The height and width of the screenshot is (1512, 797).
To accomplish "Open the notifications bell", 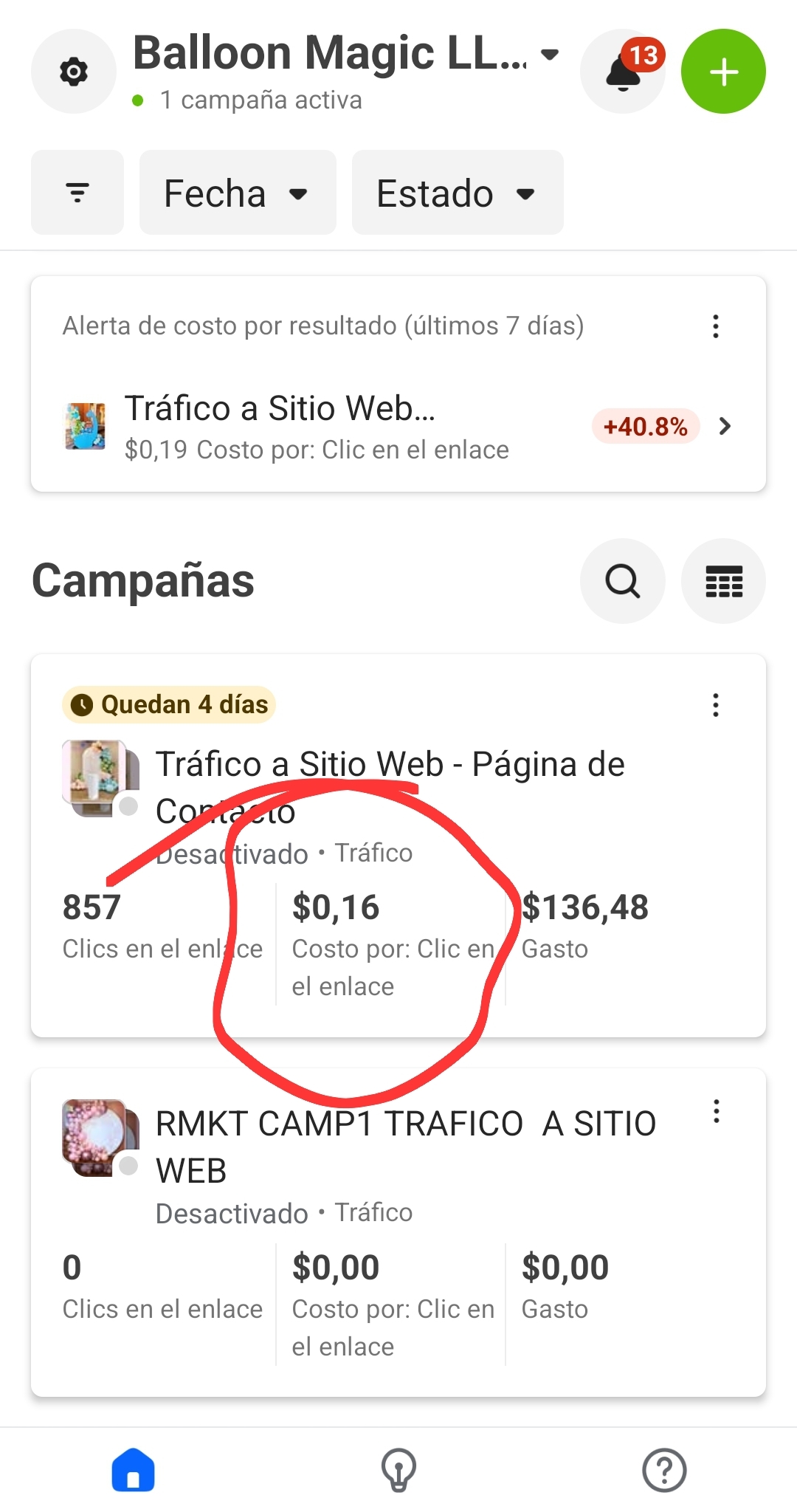I will (x=623, y=72).
